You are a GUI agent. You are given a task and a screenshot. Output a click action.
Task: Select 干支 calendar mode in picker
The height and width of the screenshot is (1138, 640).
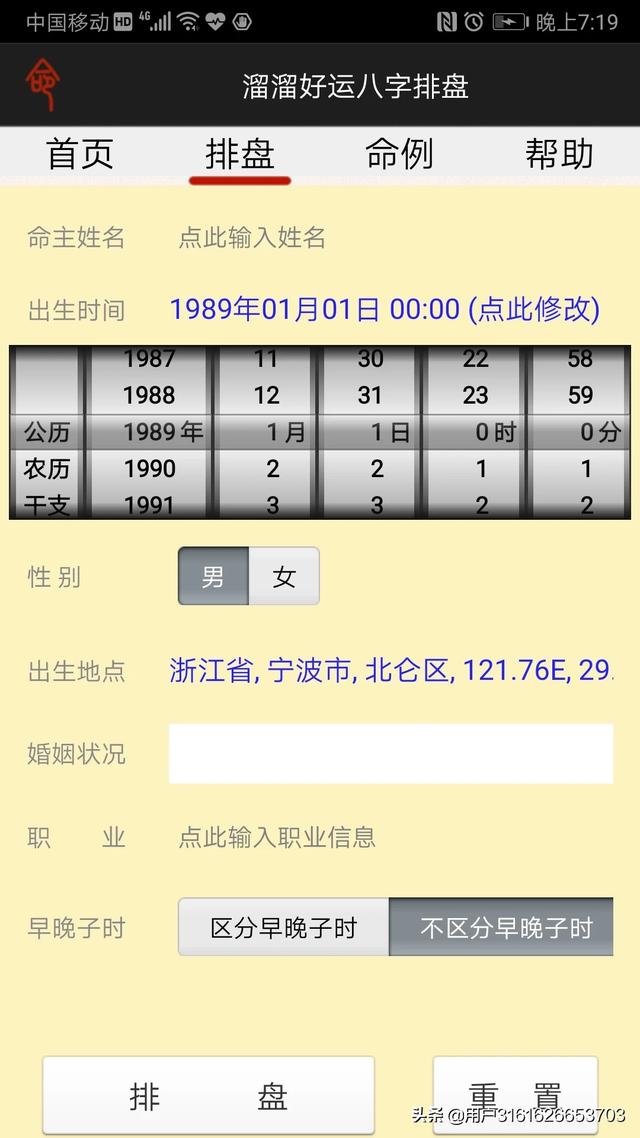[x=46, y=505]
